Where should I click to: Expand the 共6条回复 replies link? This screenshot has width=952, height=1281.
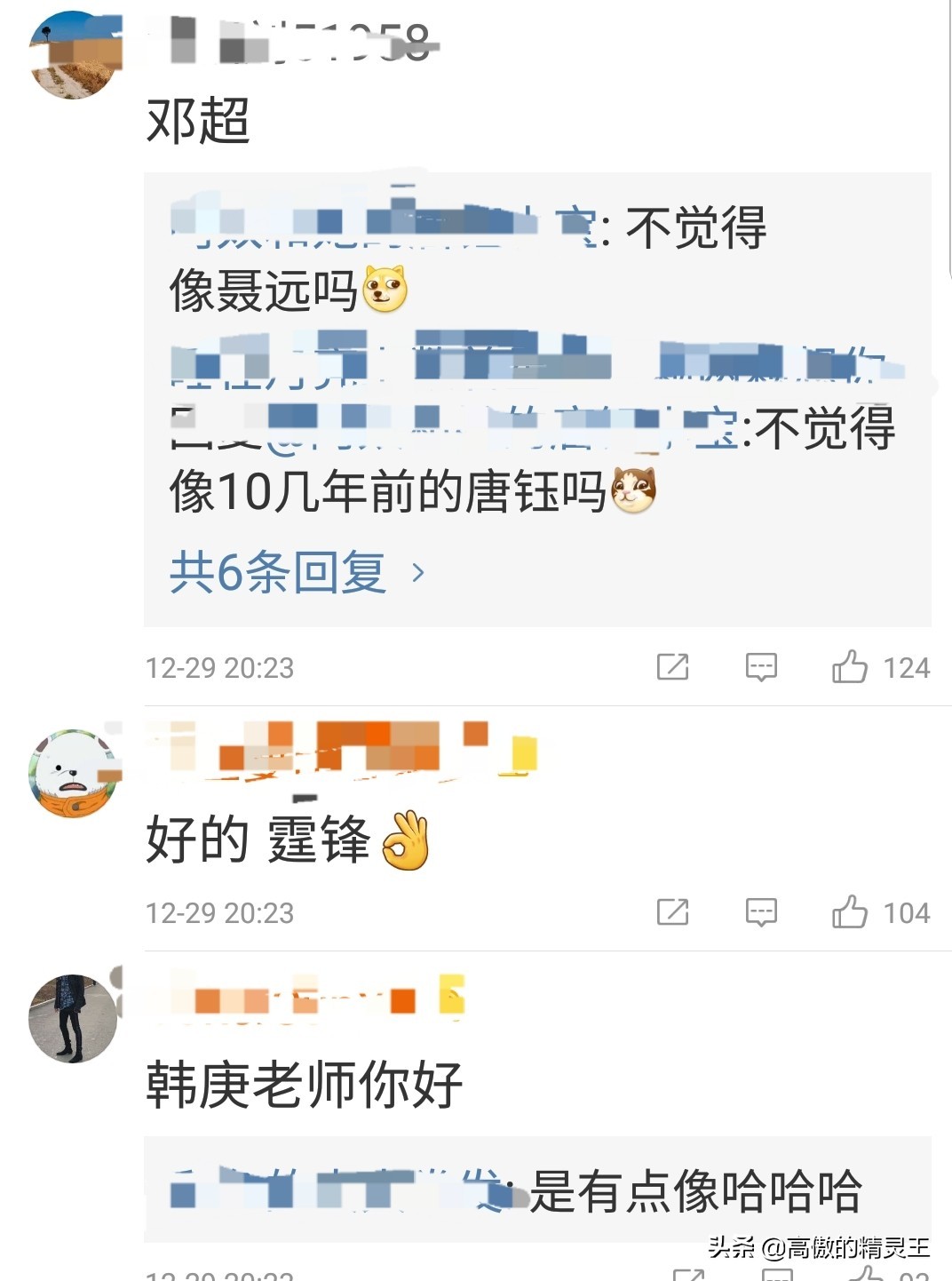click(x=297, y=573)
